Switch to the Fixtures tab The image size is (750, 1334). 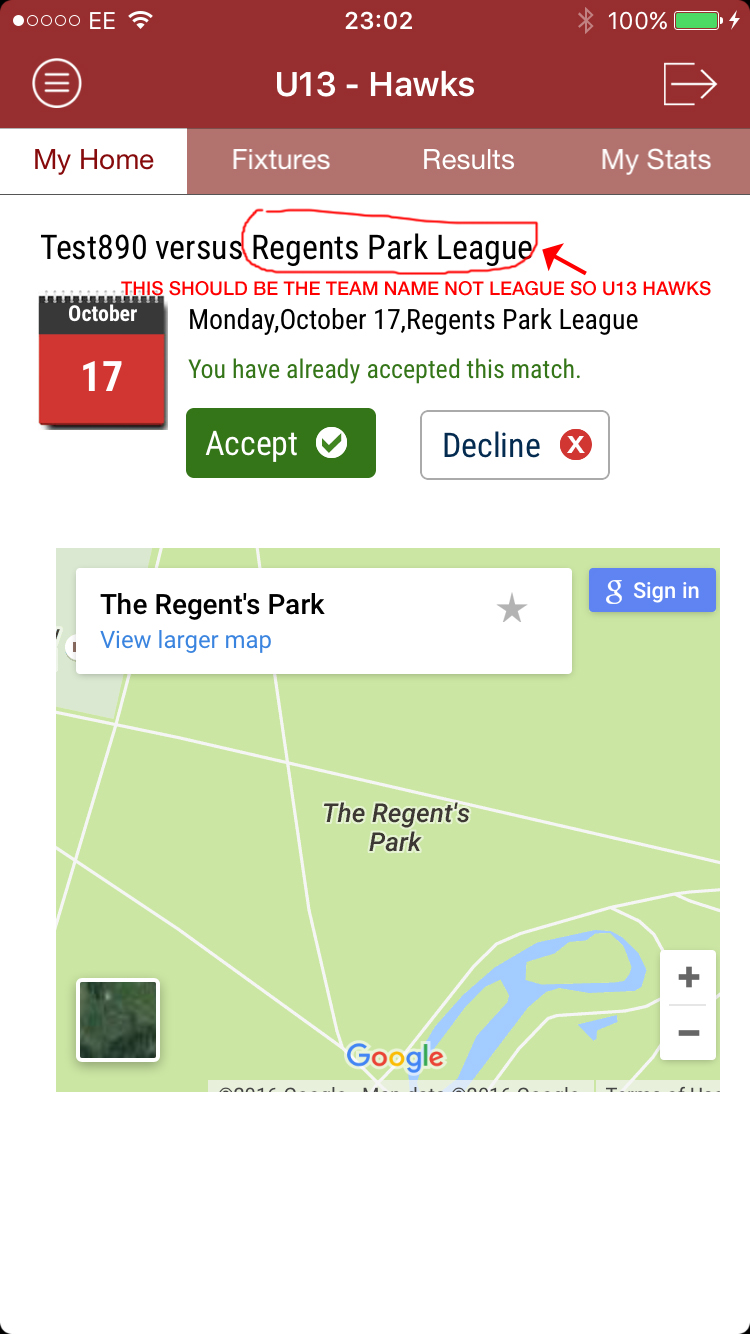coord(281,160)
